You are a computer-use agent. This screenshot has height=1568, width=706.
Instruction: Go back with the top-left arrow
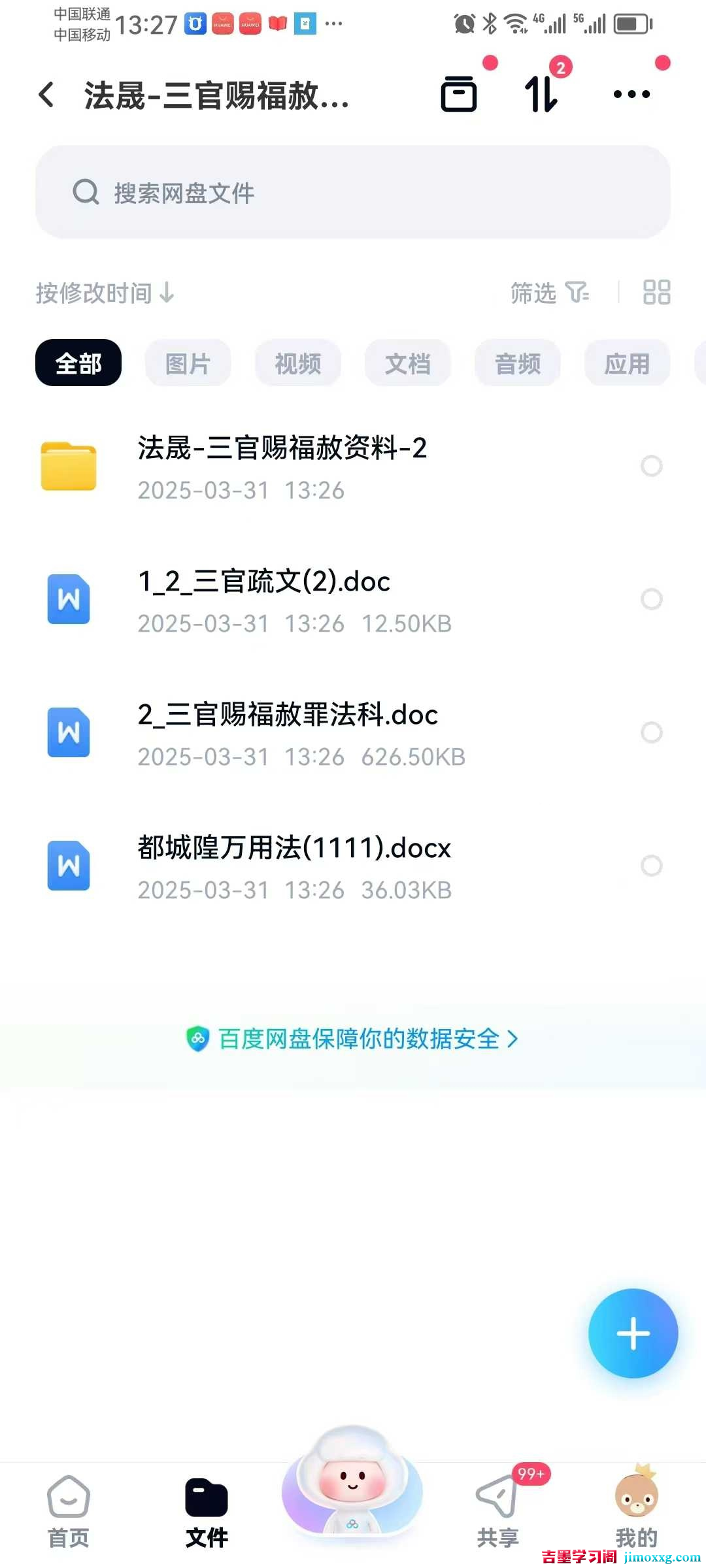point(46,93)
